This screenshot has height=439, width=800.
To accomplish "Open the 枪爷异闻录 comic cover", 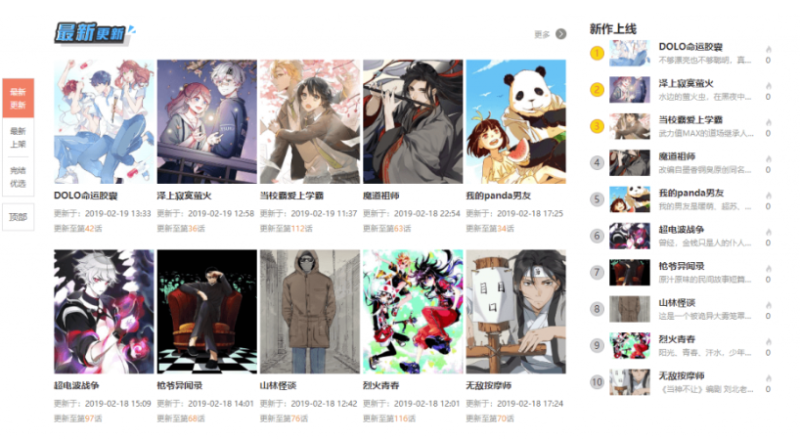I will point(206,311).
